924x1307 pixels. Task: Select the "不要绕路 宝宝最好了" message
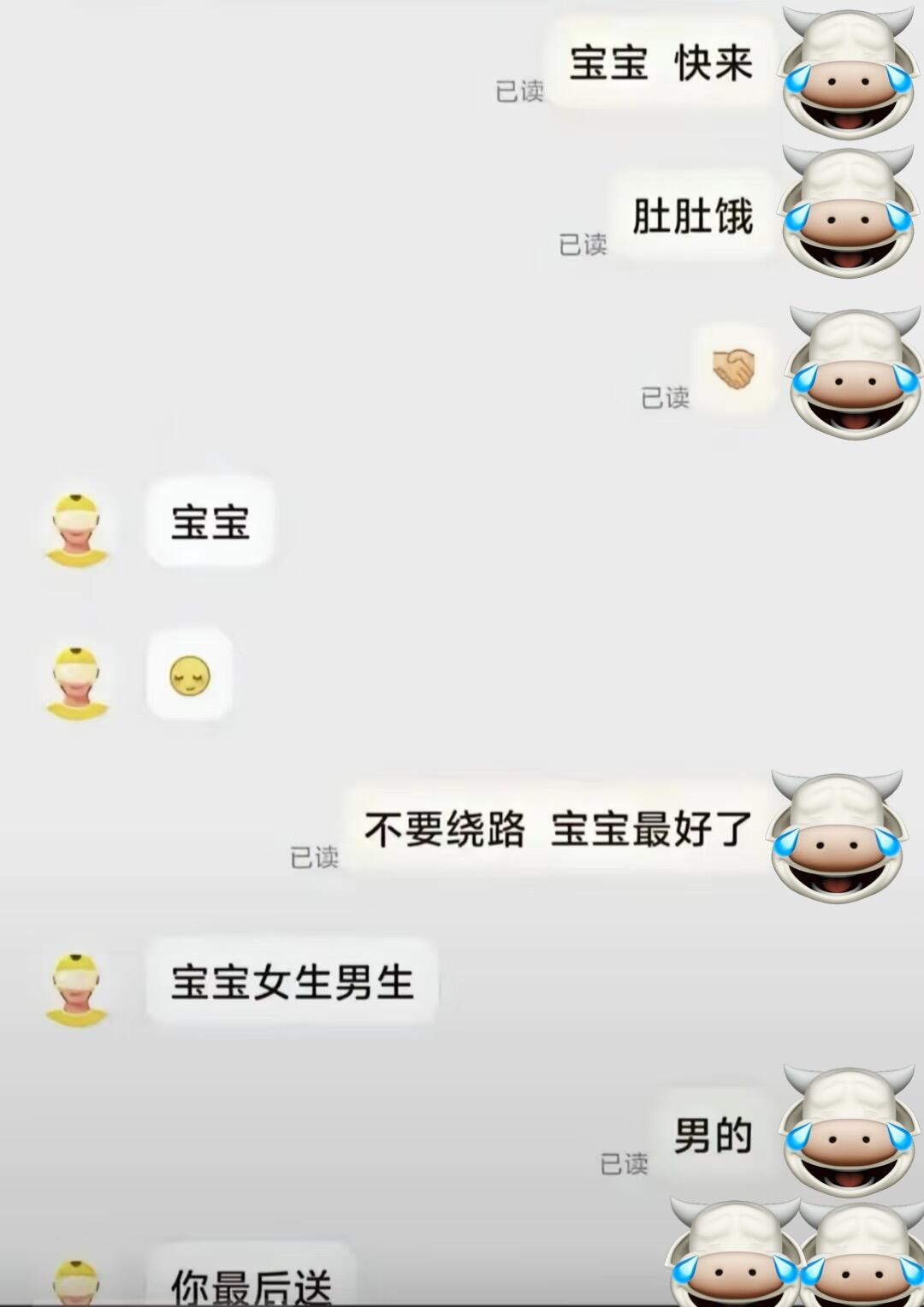(x=556, y=828)
